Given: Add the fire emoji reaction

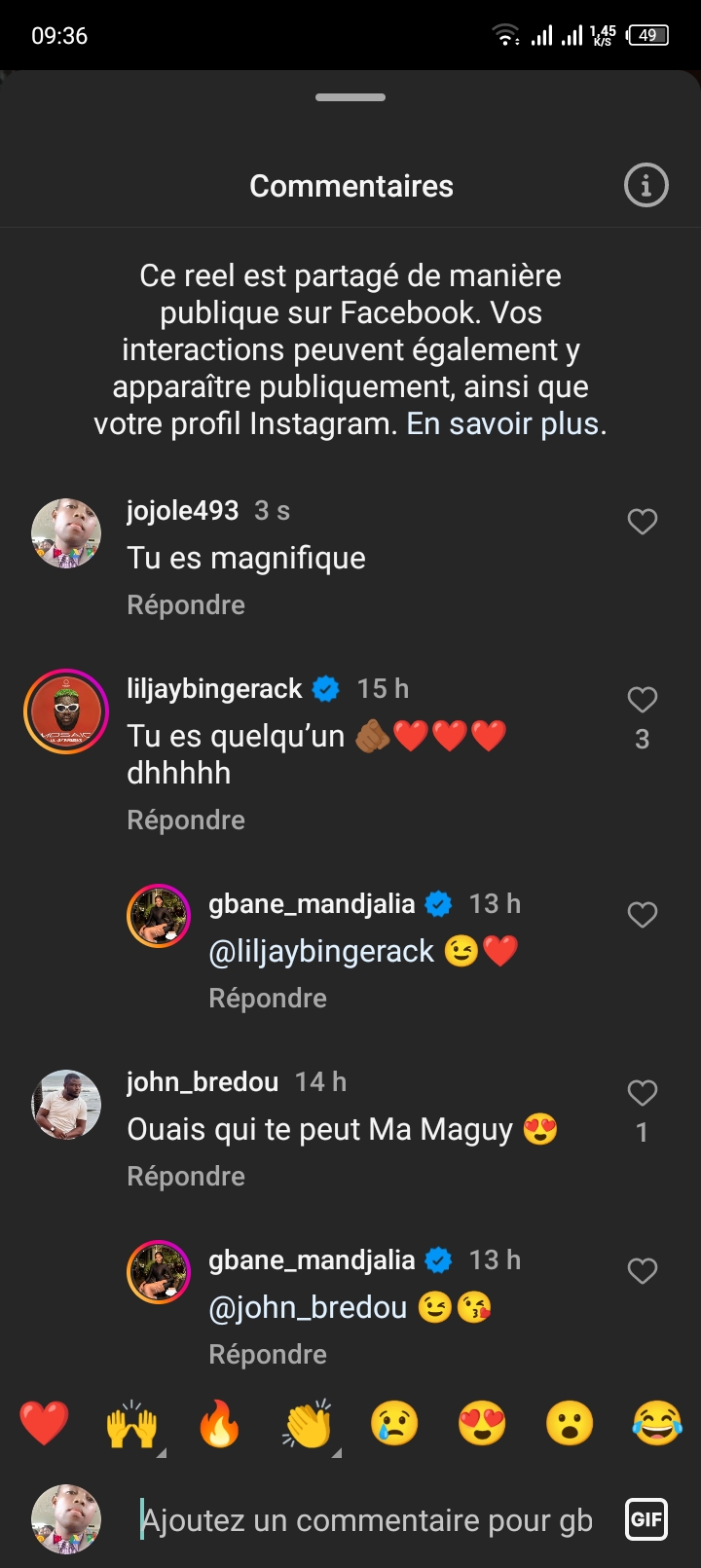Looking at the screenshot, I should pos(219,1425).
